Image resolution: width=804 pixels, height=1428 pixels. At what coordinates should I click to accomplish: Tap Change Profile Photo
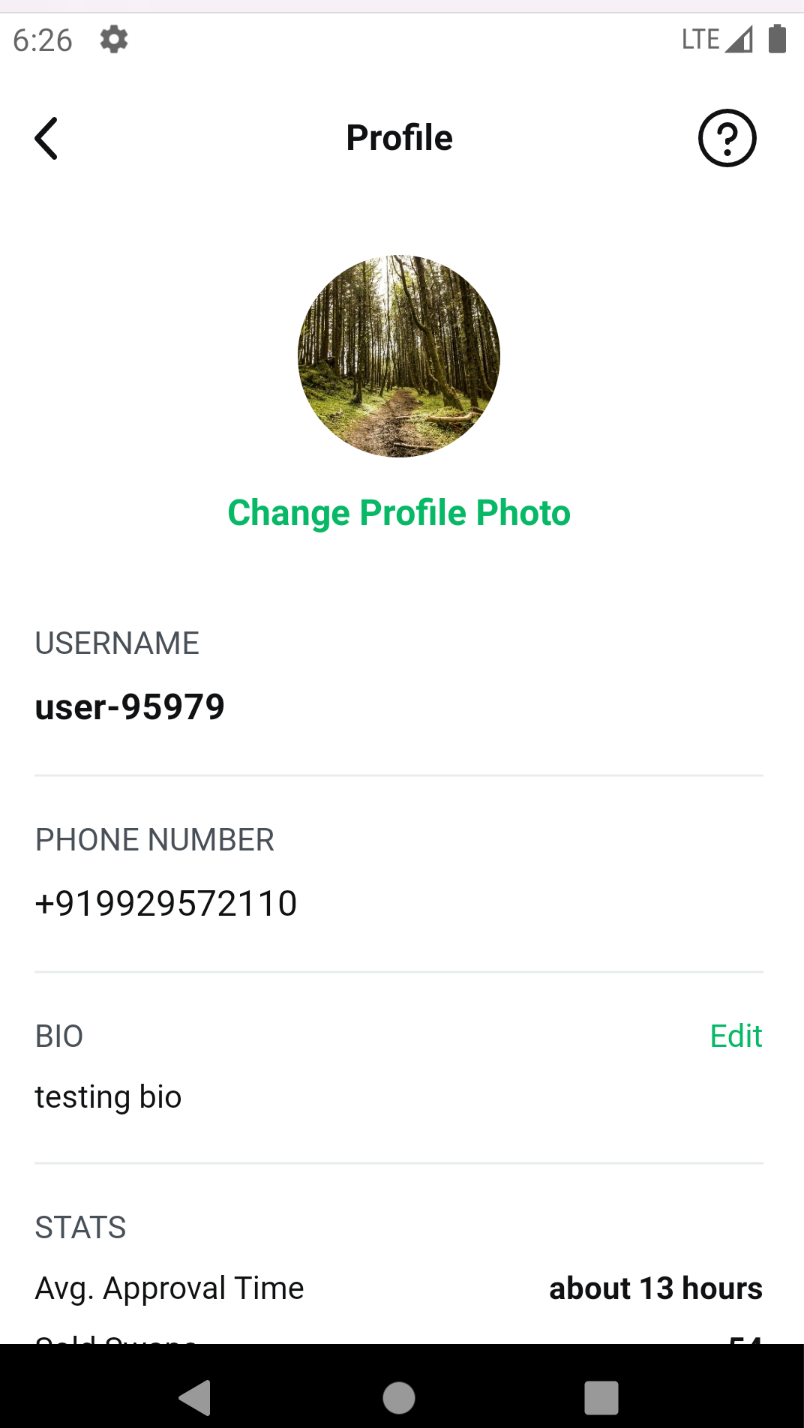pos(399,513)
